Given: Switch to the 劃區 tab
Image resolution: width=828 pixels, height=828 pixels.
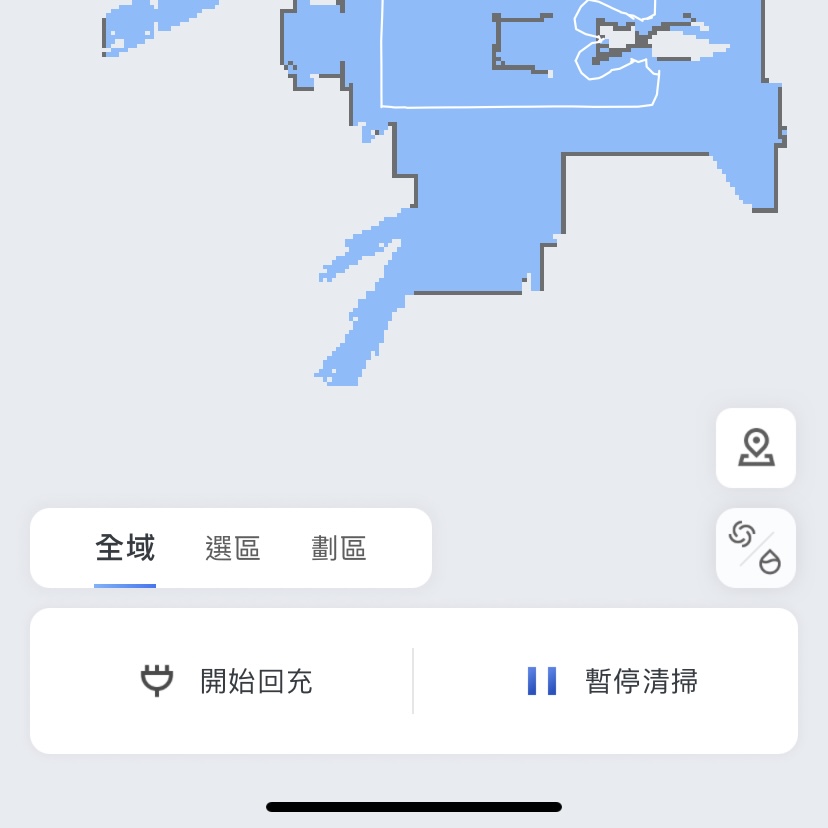Looking at the screenshot, I should pos(339,548).
